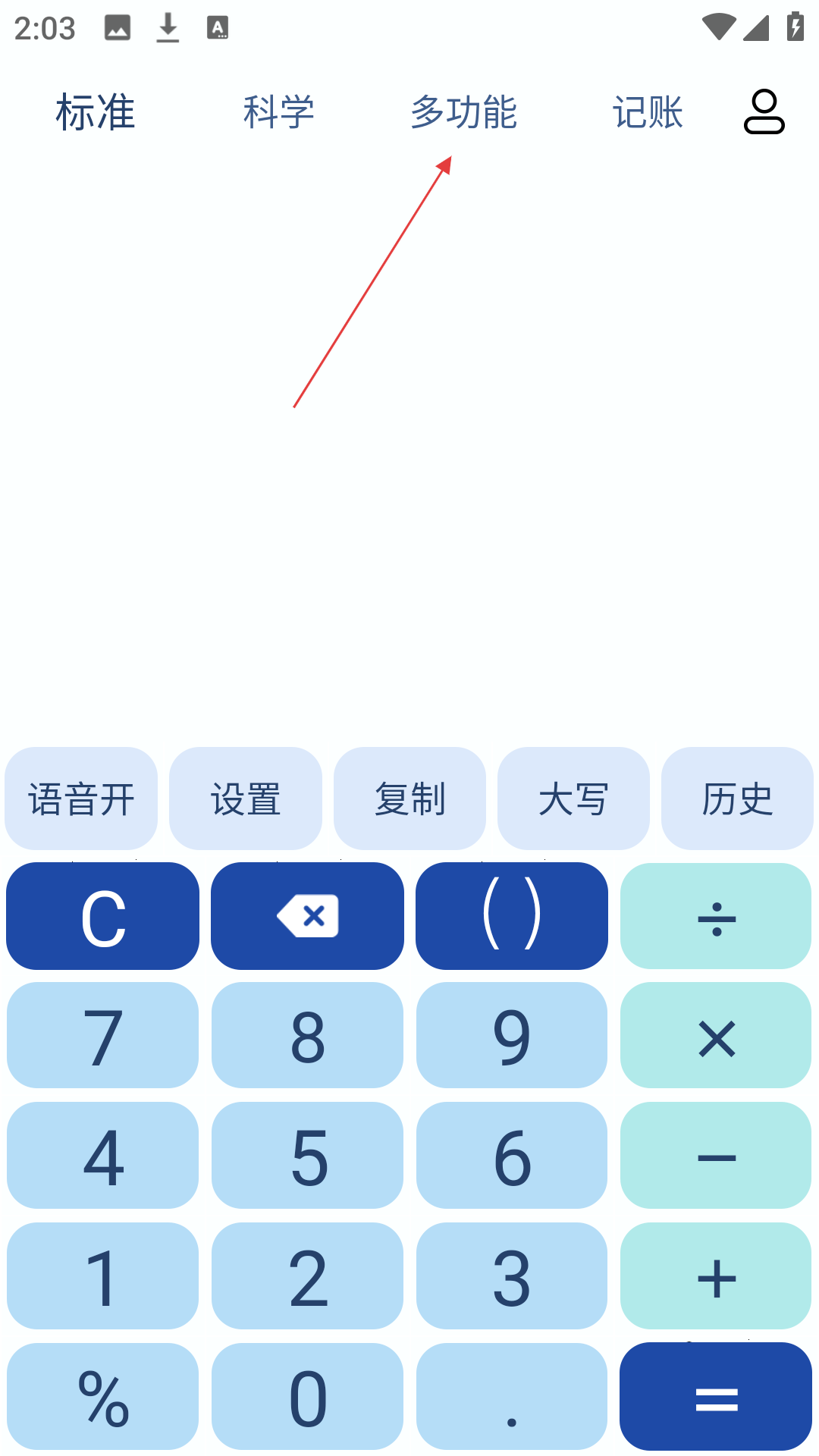Image resolution: width=819 pixels, height=1456 pixels.
Task: Switch to the 科学 tab
Action: 278,112
